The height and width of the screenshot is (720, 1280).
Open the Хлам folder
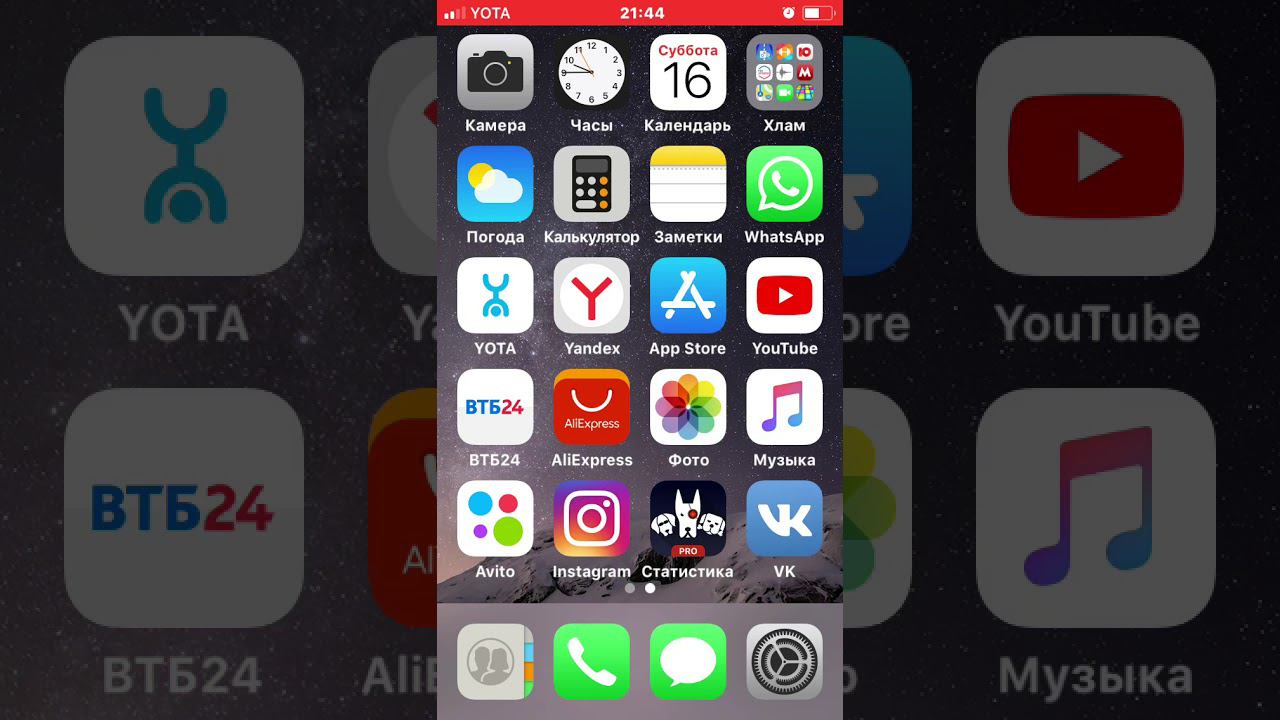[784, 72]
